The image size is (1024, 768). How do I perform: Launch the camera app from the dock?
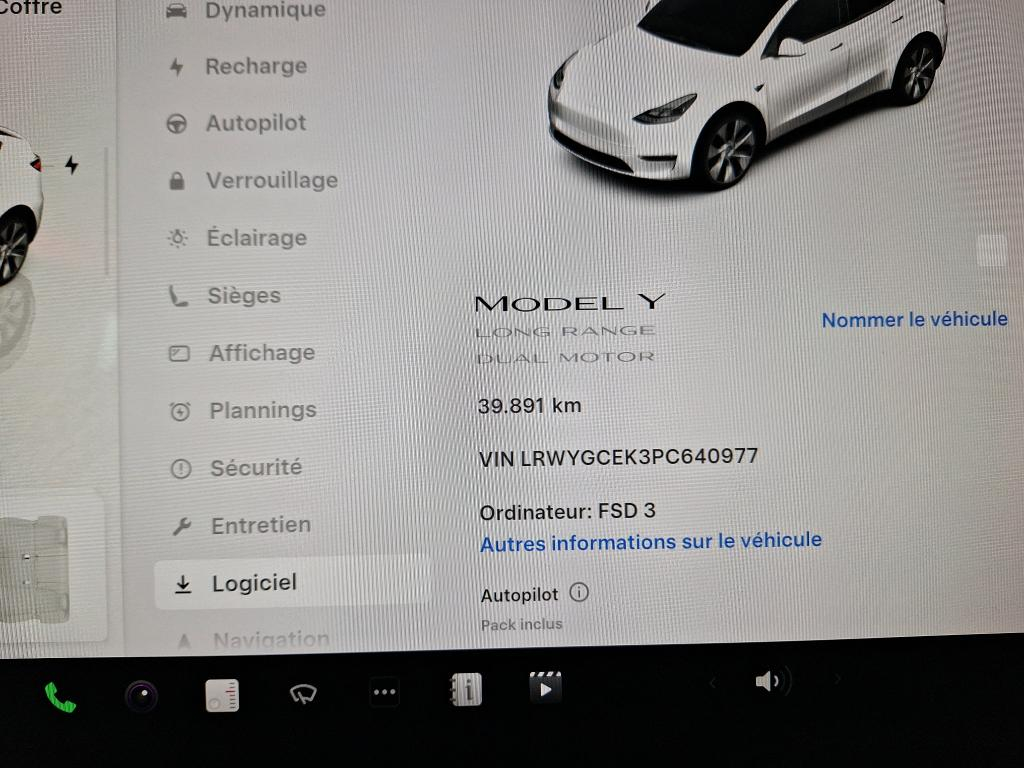click(x=141, y=694)
